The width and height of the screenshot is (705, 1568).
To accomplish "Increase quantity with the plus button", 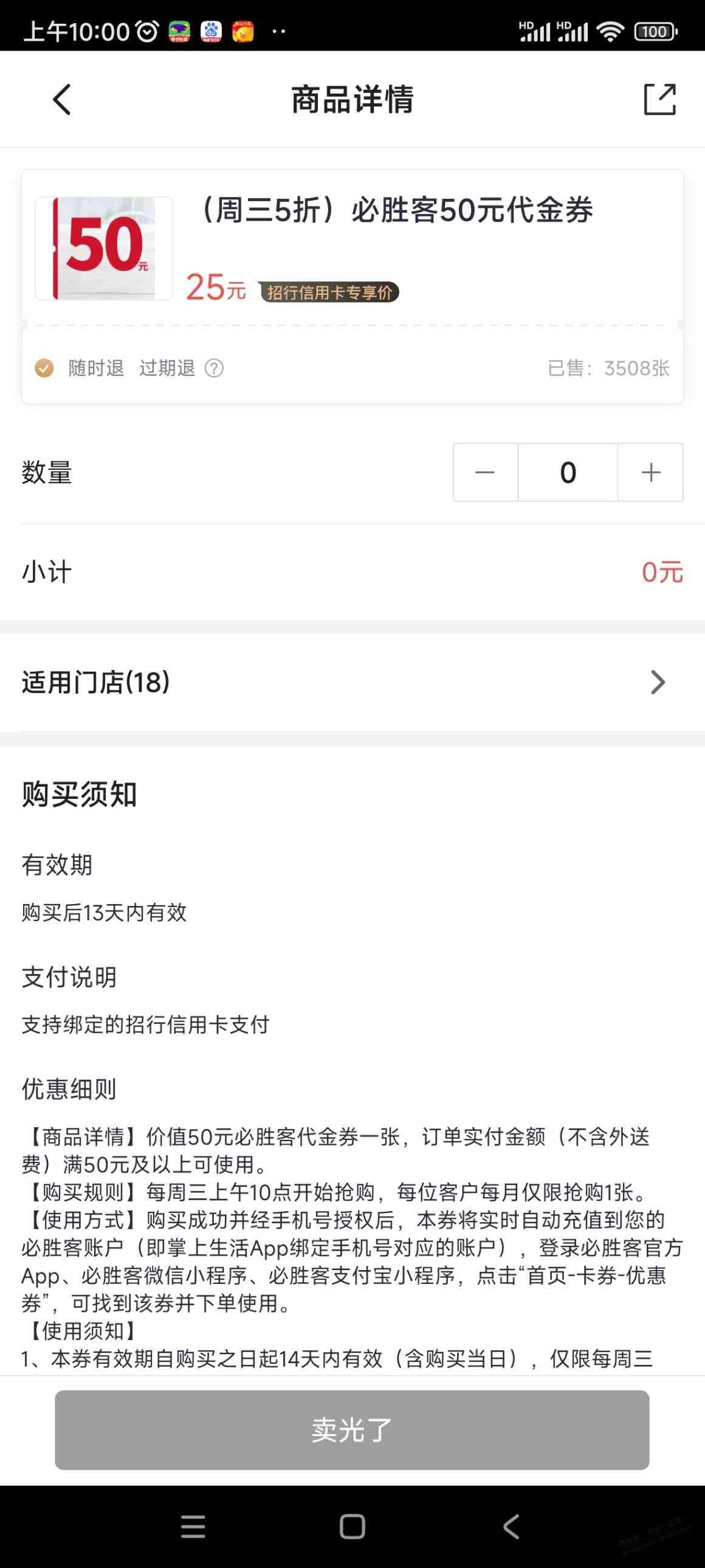I will (650, 472).
